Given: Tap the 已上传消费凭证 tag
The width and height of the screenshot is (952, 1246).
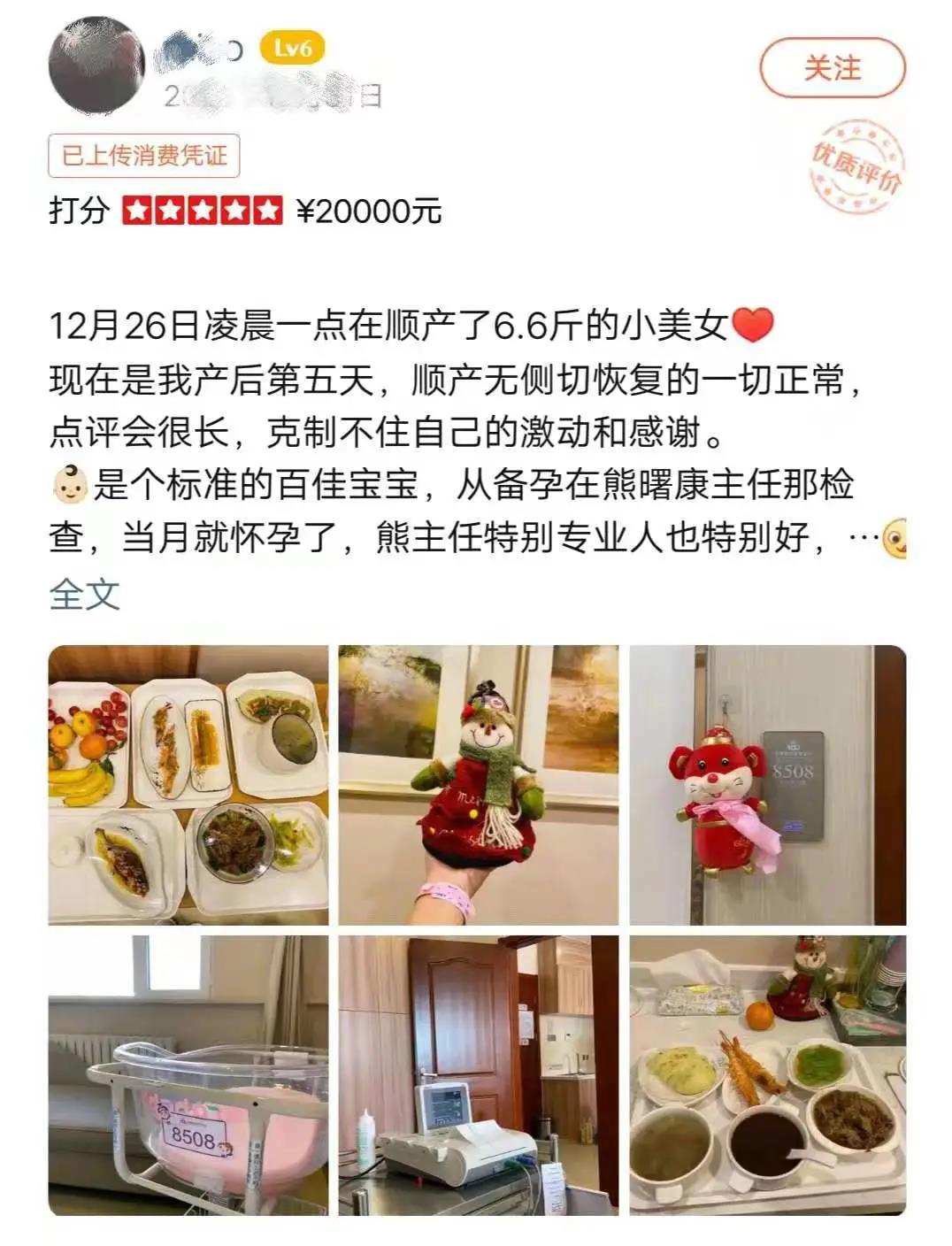Looking at the screenshot, I should click(144, 156).
